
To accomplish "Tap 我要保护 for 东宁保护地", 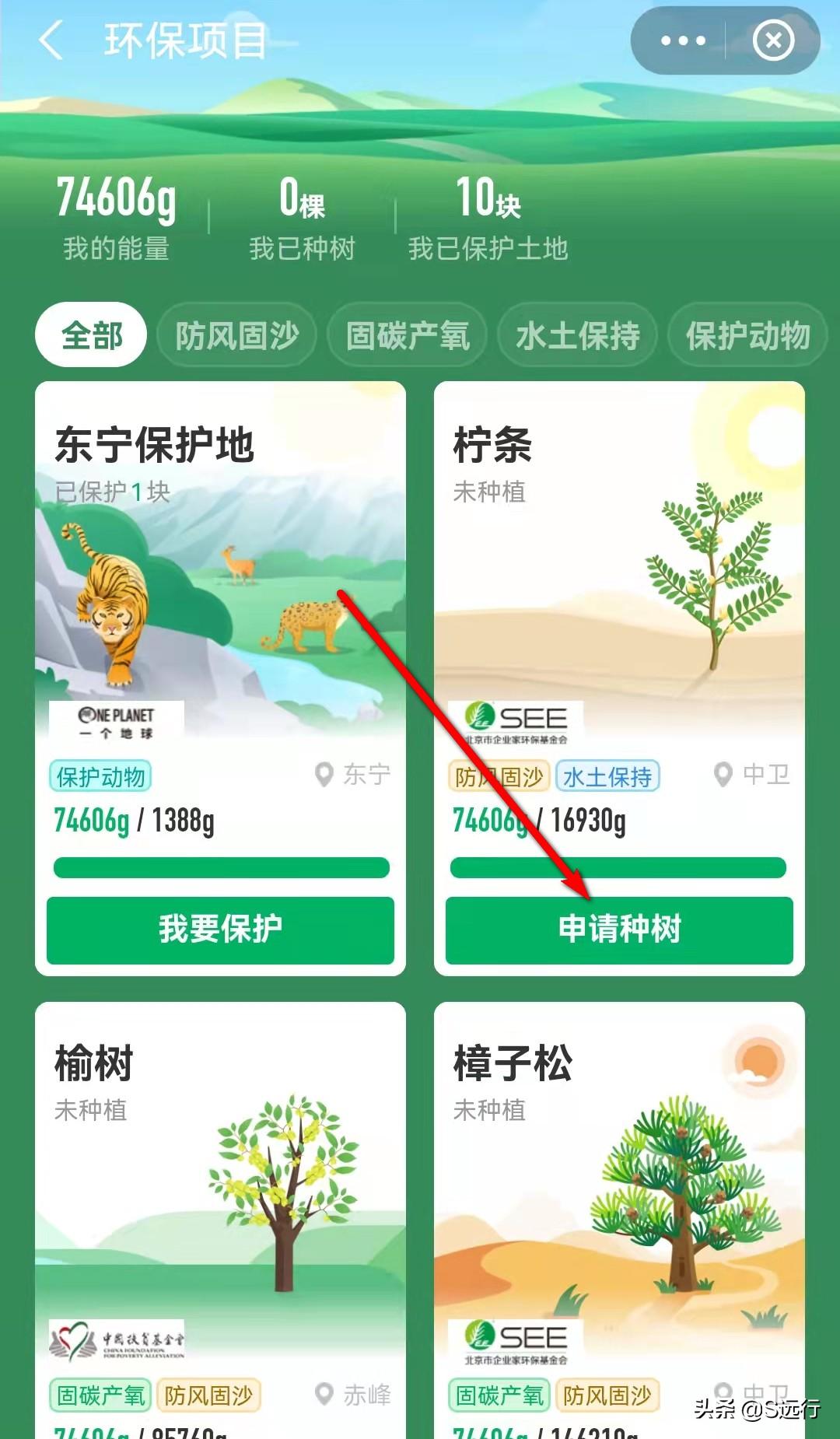I will (x=220, y=930).
